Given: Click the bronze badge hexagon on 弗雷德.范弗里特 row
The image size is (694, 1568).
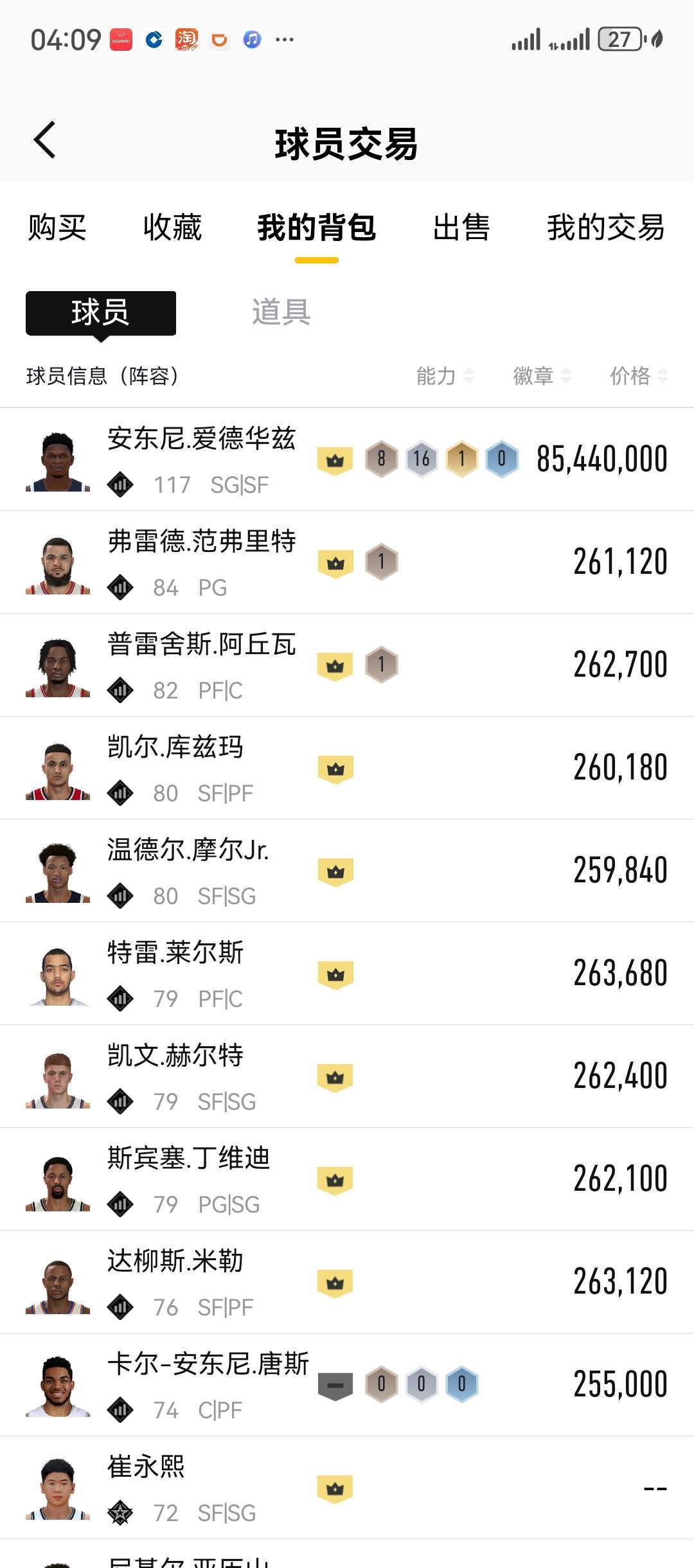Looking at the screenshot, I should click(383, 561).
